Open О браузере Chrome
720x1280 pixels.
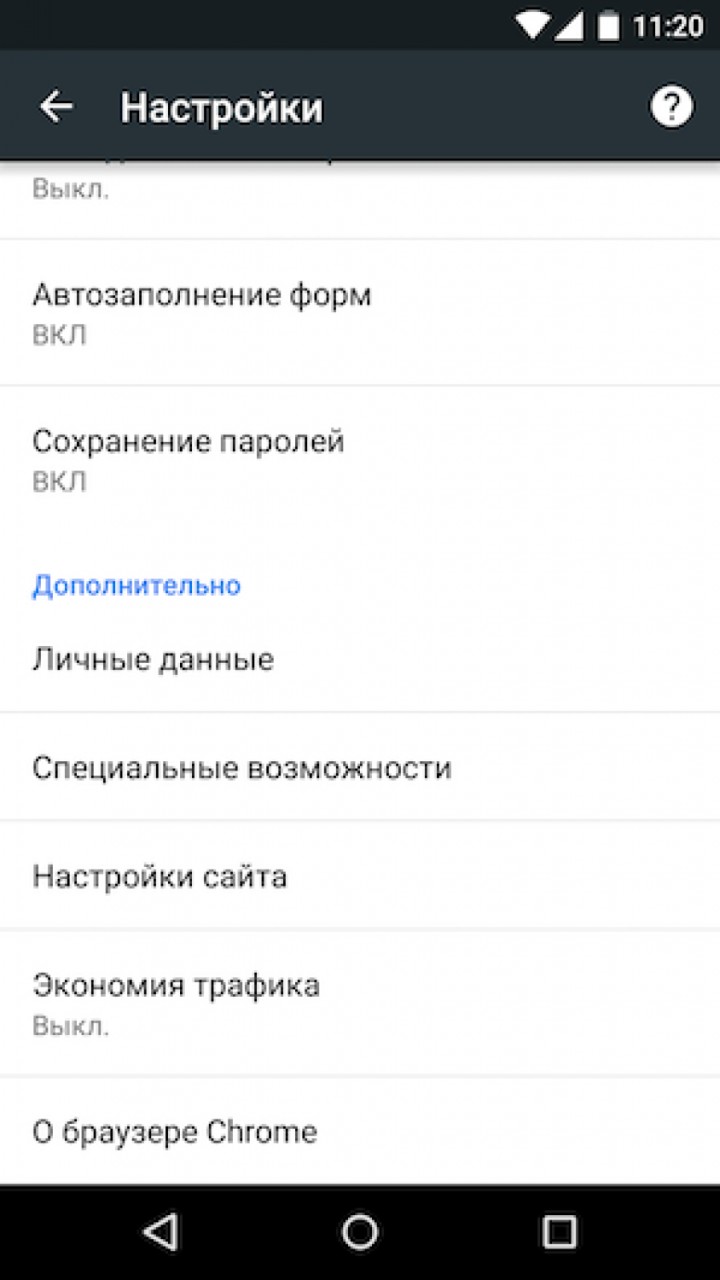[360, 1132]
